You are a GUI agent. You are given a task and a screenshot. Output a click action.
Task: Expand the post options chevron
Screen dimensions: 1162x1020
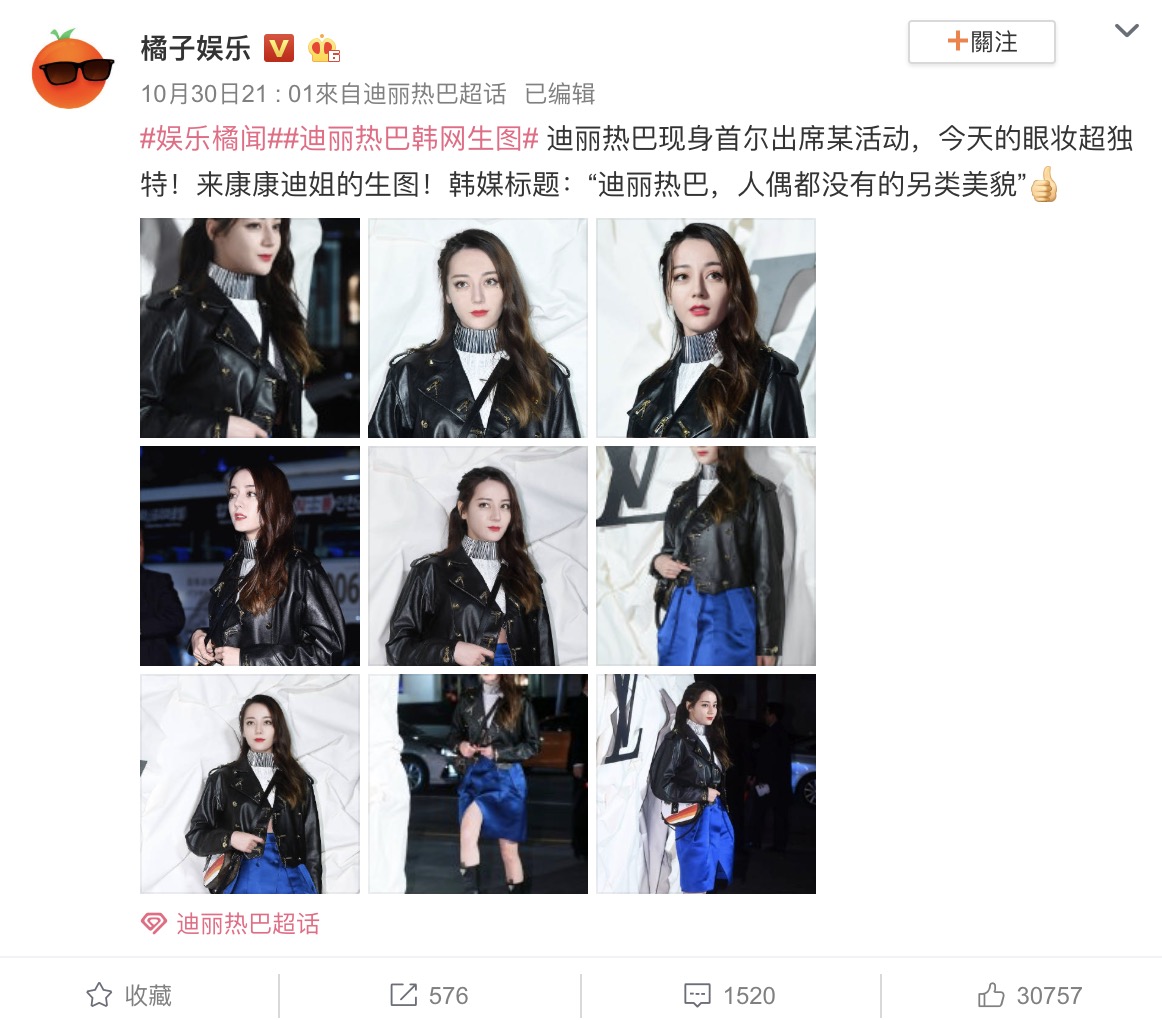point(1126,31)
